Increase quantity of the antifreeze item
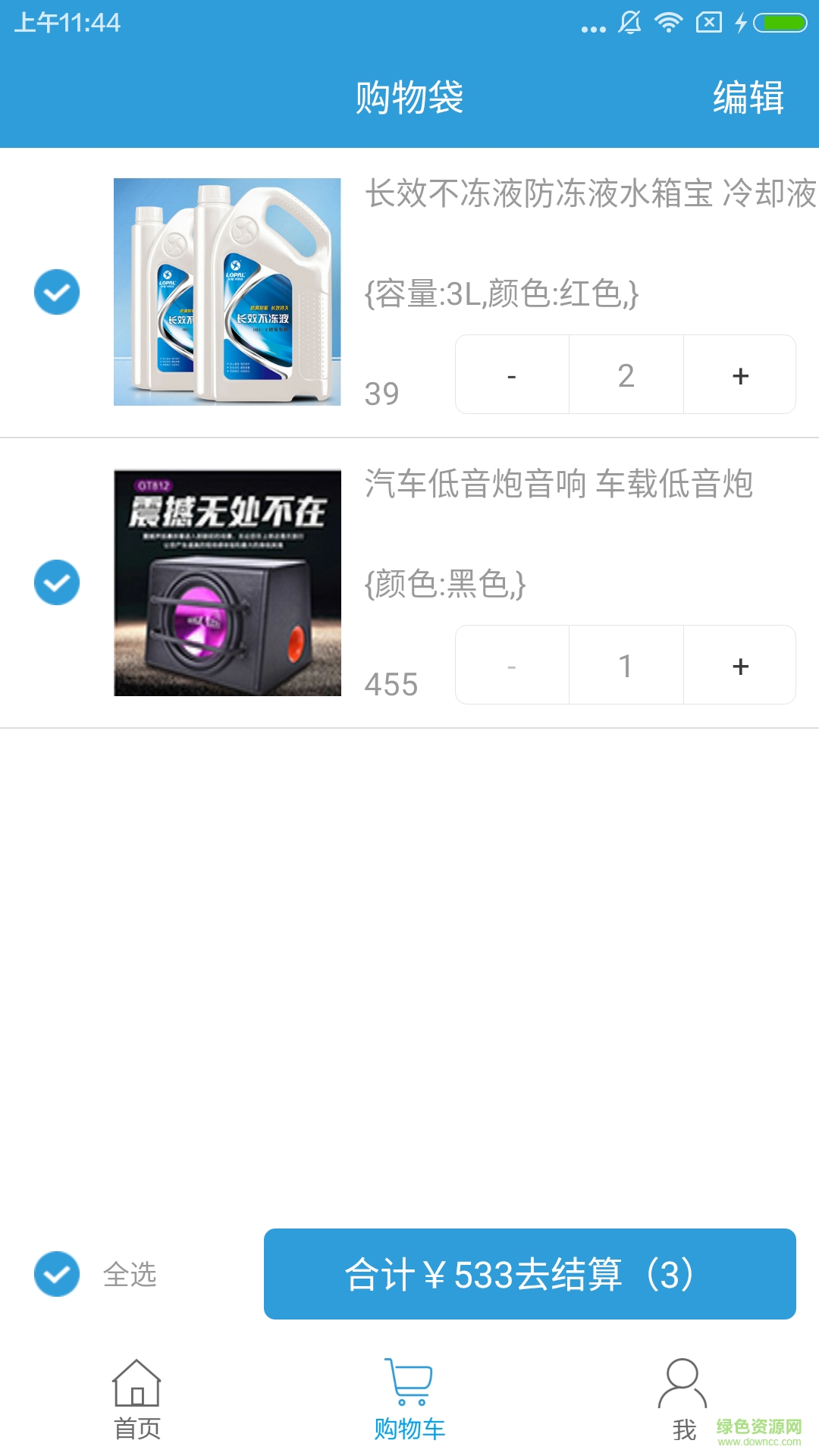 (739, 374)
